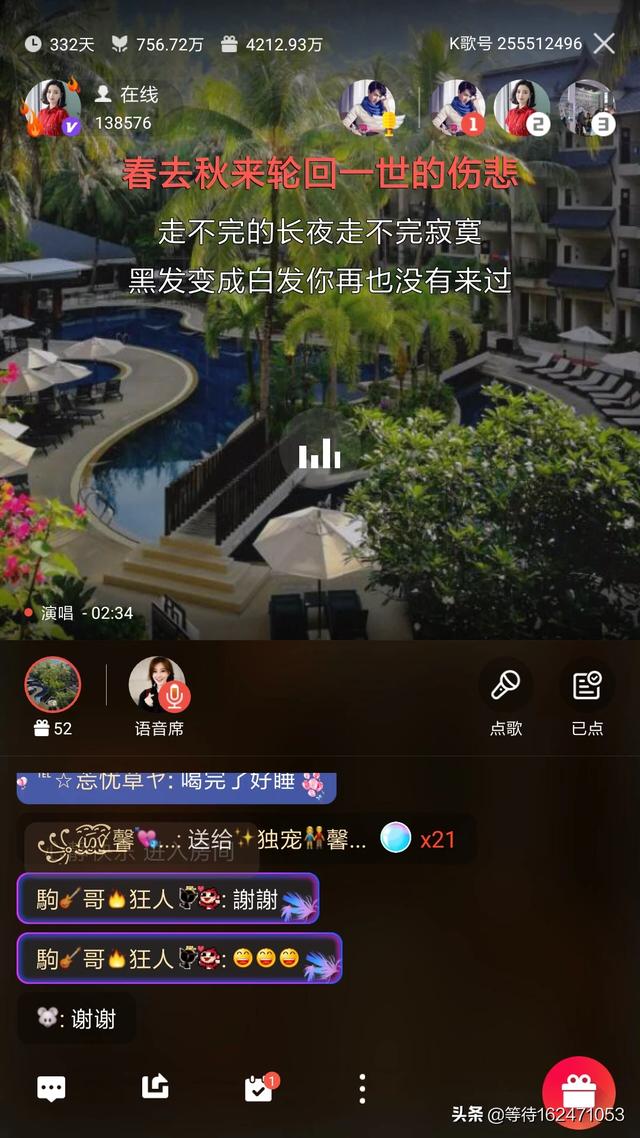Open the 语音席 voice seat
This screenshot has height=1138, width=640.
(158, 686)
